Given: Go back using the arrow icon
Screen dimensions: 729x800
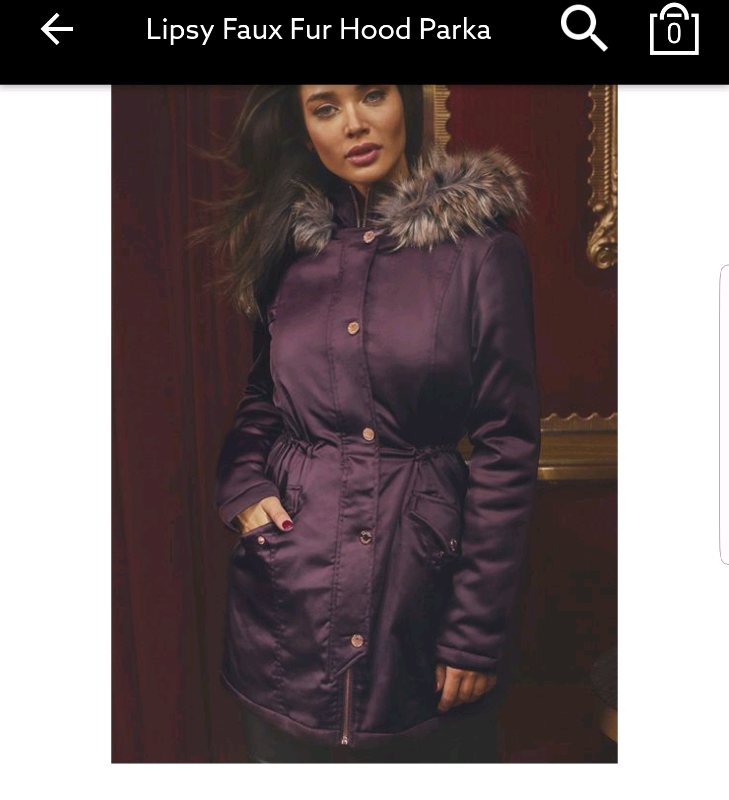Looking at the screenshot, I should (57, 30).
